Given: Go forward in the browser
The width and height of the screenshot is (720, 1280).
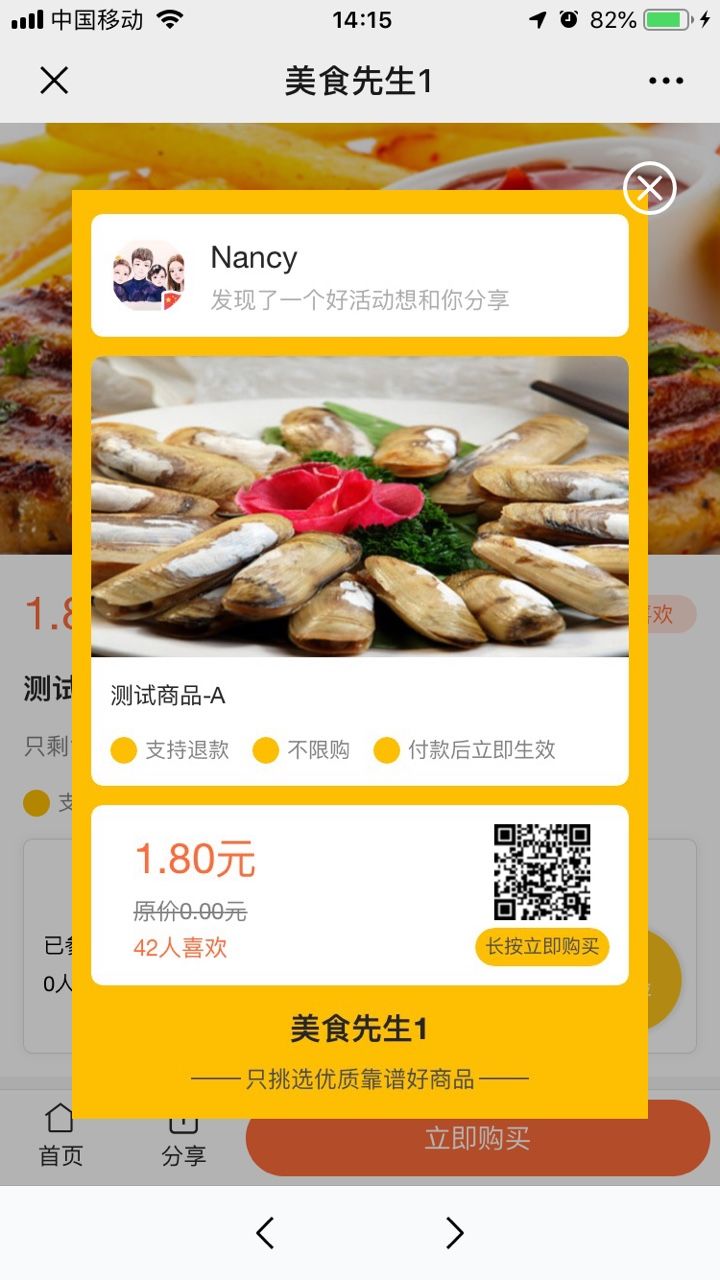Looking at the screenshot, I should [454, 1233].
